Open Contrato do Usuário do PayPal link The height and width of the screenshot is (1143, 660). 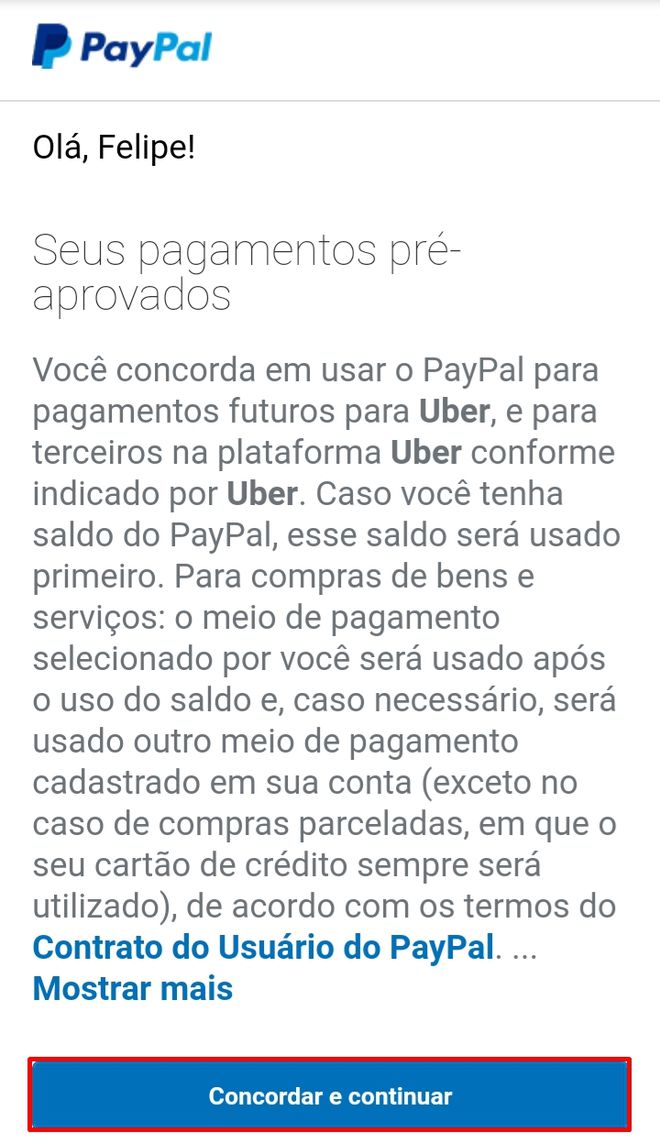point(264,947)
